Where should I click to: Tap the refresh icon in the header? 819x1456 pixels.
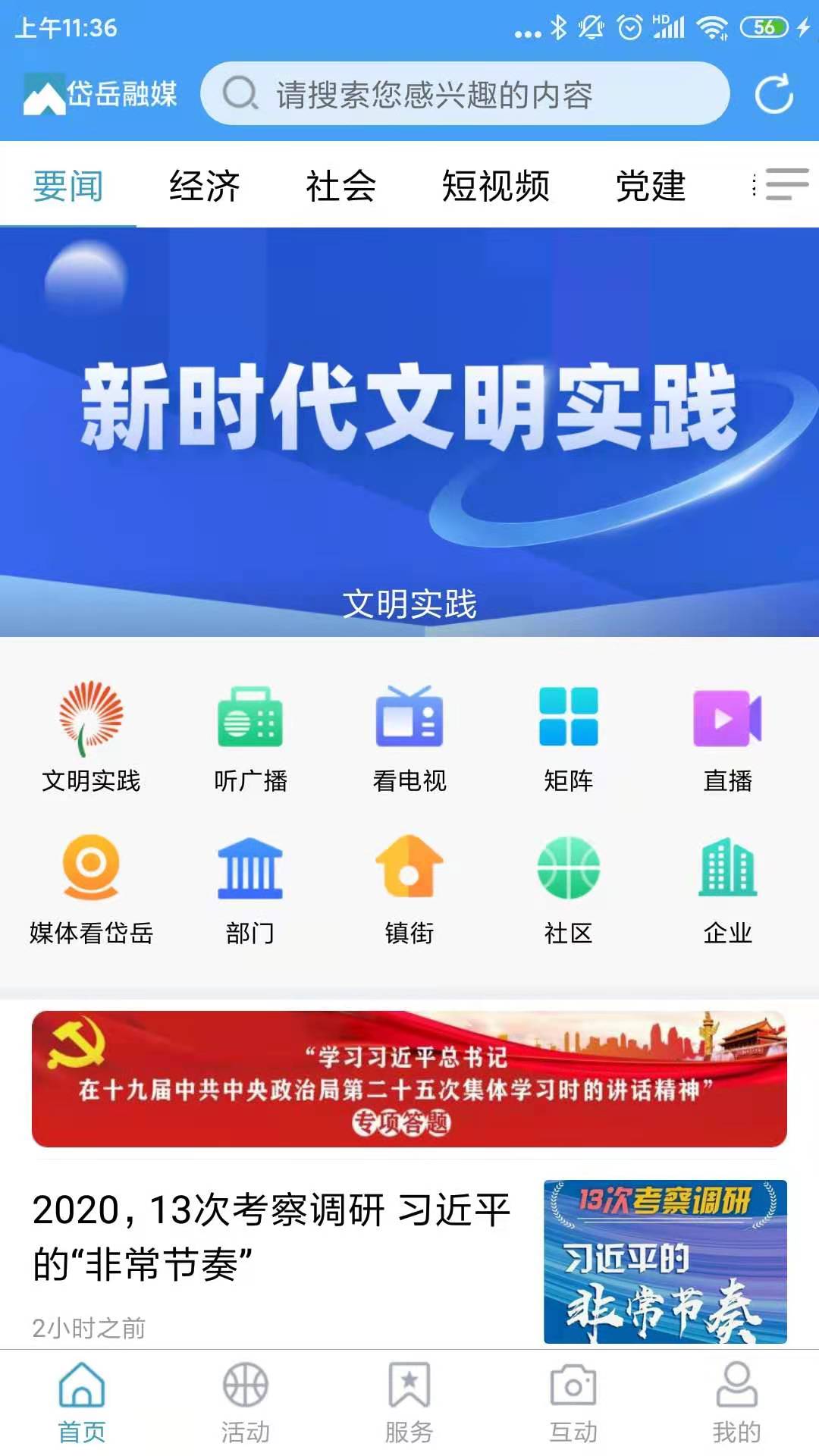(773, 94)
